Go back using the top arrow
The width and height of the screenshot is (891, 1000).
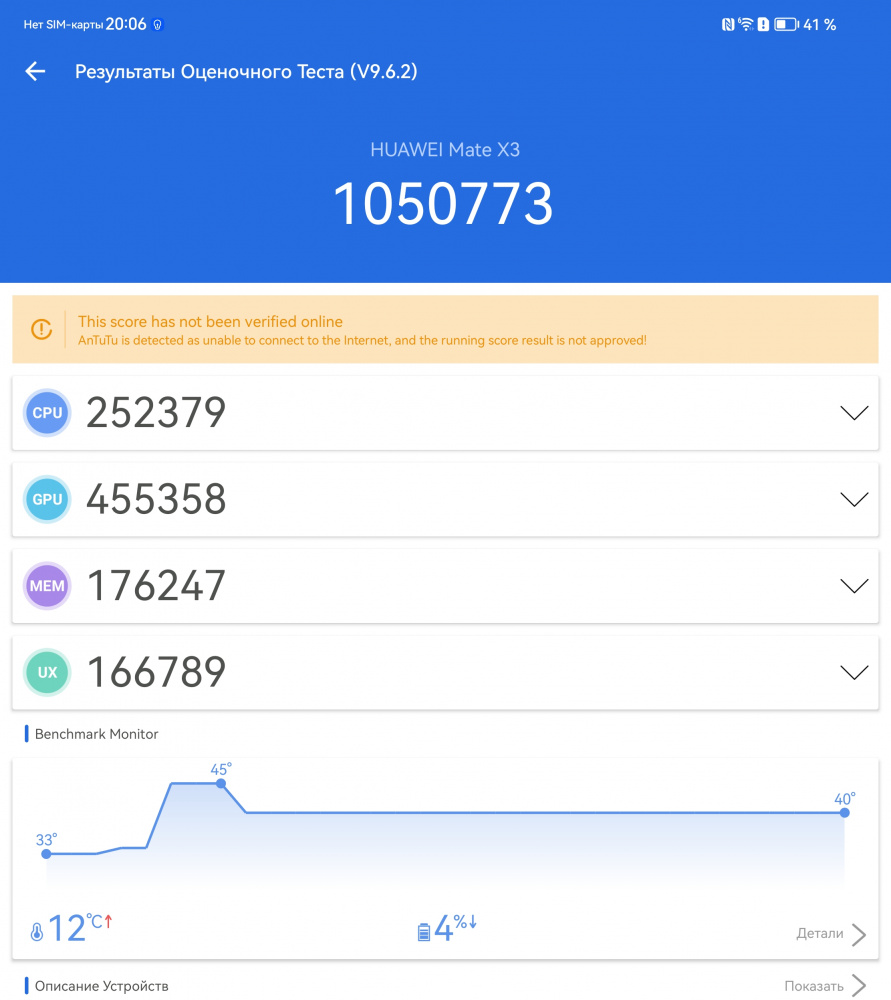point(36,71)
